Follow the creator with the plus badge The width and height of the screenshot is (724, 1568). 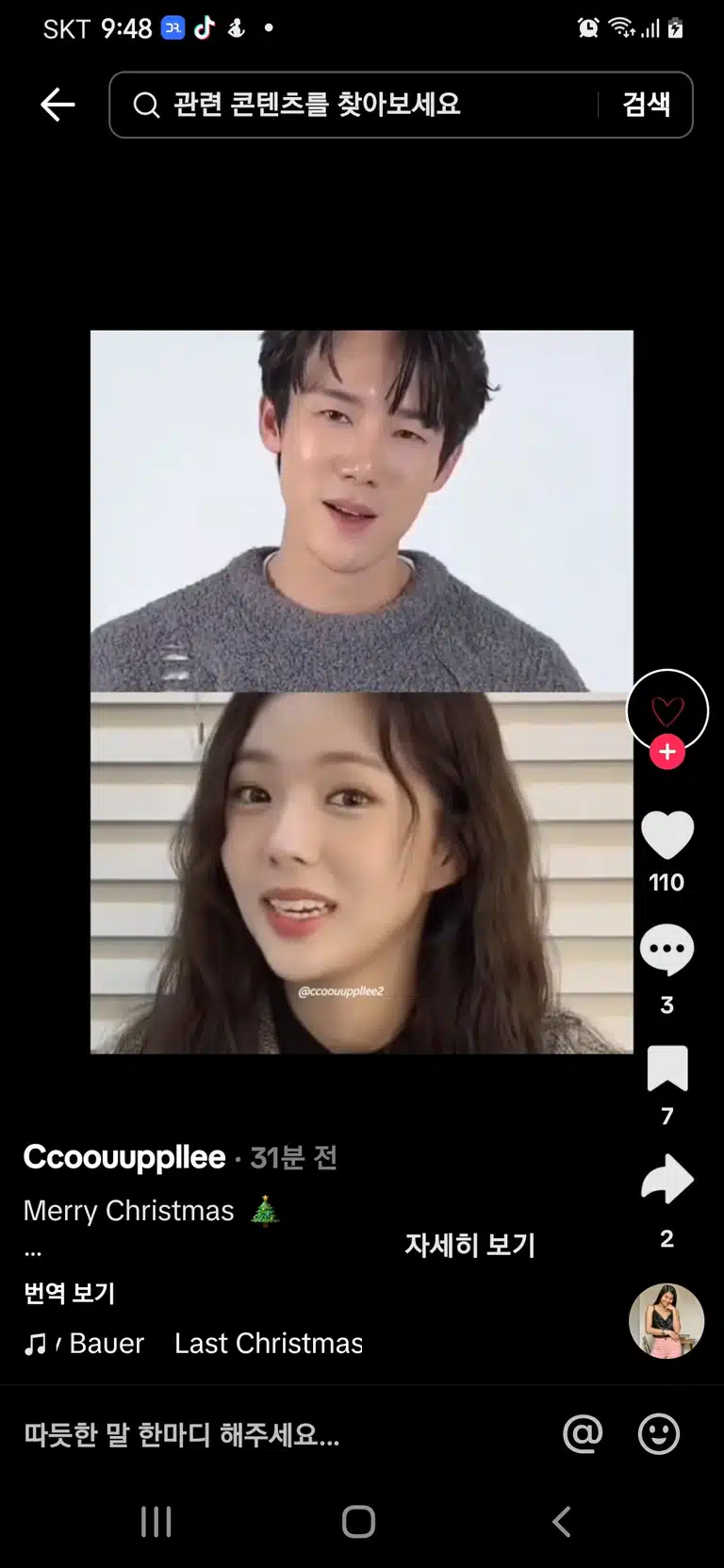[667, 752]
